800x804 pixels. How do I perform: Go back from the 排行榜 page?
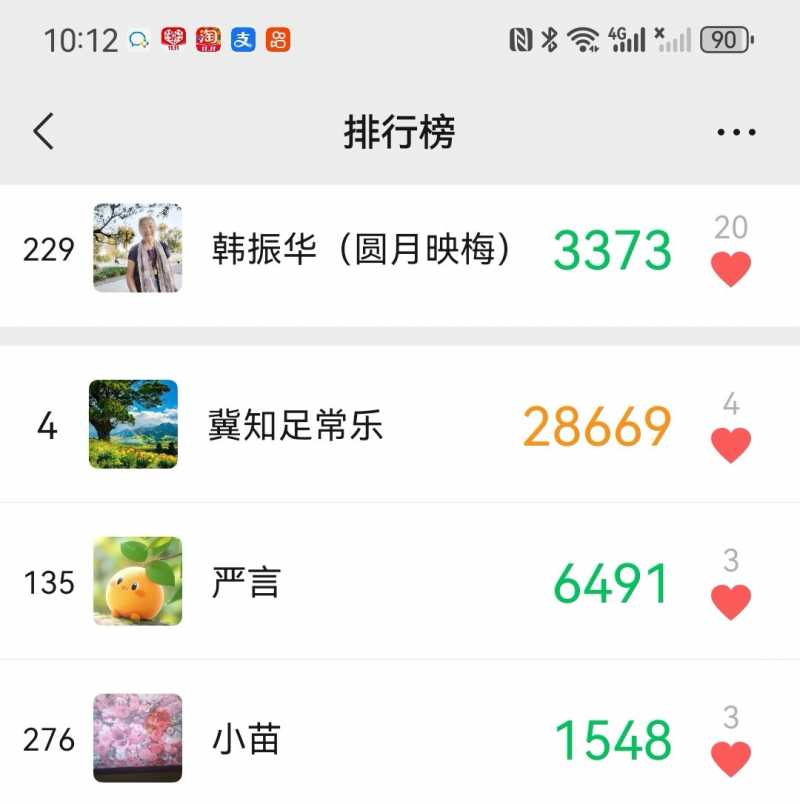(x=43, y=131)
